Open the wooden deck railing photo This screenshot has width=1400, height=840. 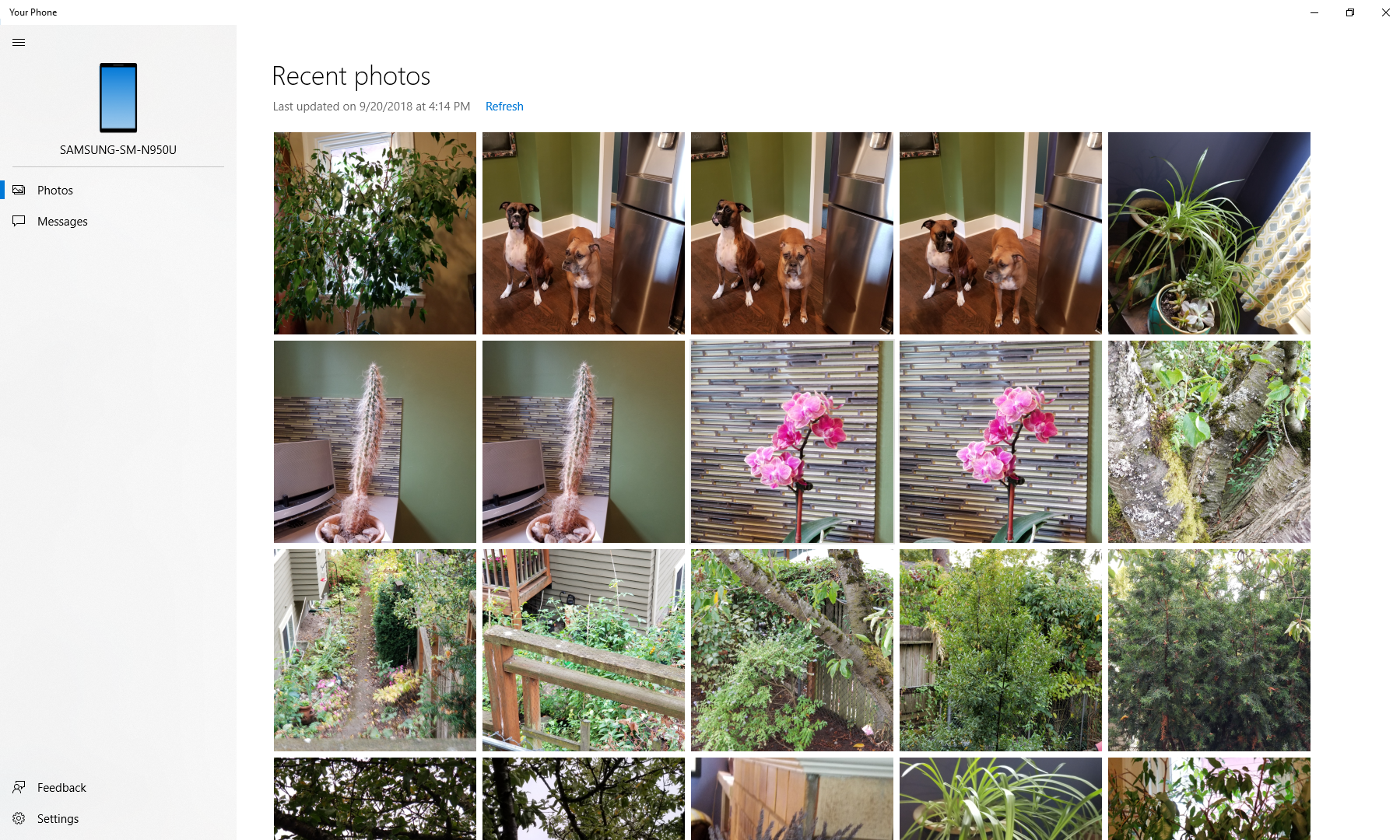click(x=583, y=649)
